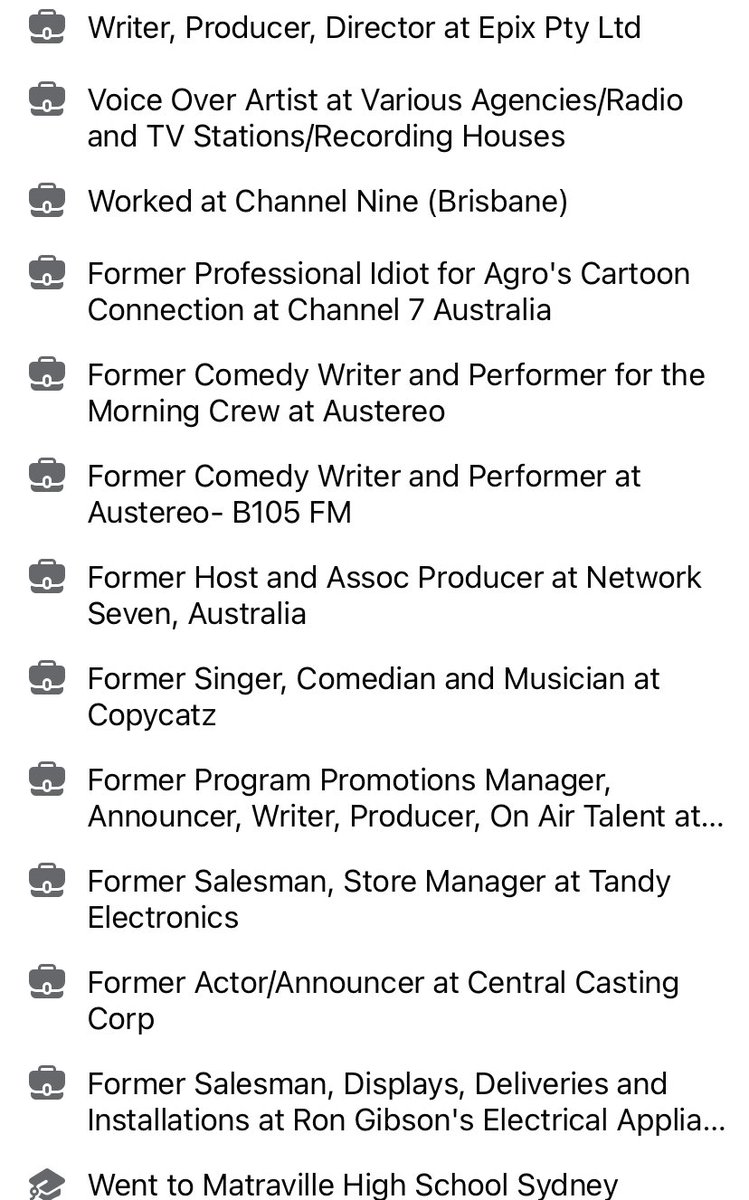Screen dimensions: 749x1200
Task: Open the Channel Nine (Brisbane) entry
Action: pyautogui.click(x=327, y=202)
